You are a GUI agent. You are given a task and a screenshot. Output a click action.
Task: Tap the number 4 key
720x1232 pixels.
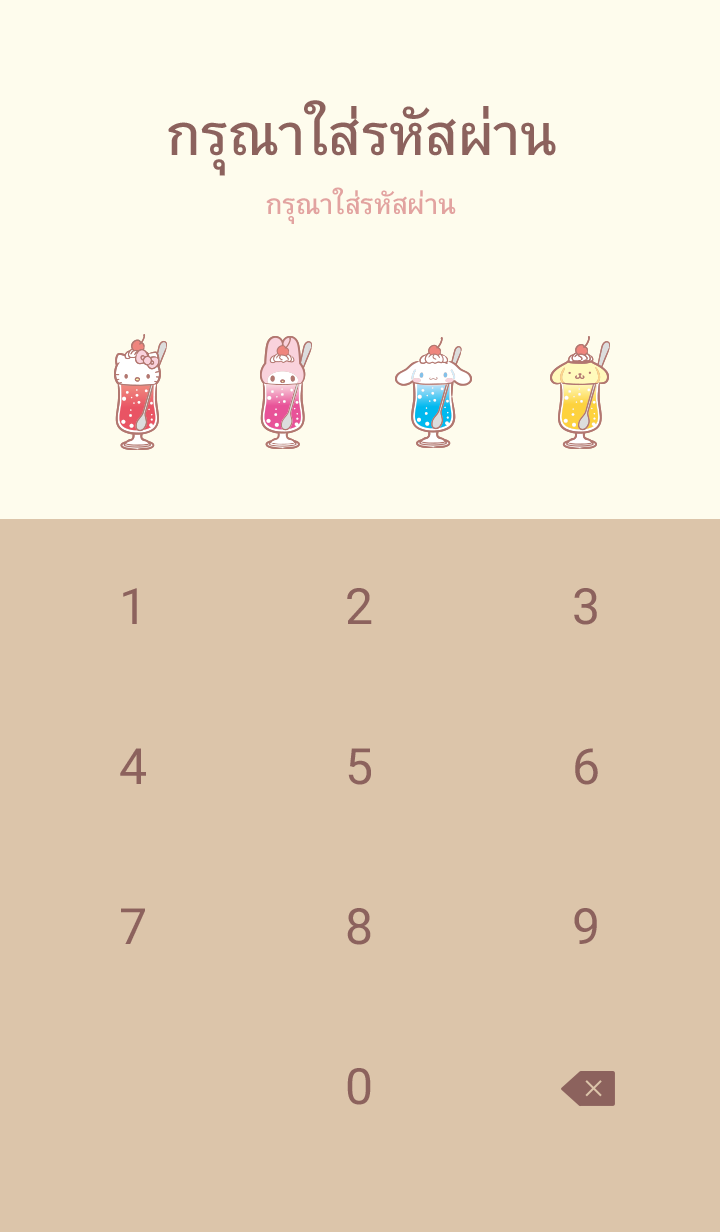tap(132, 767)
